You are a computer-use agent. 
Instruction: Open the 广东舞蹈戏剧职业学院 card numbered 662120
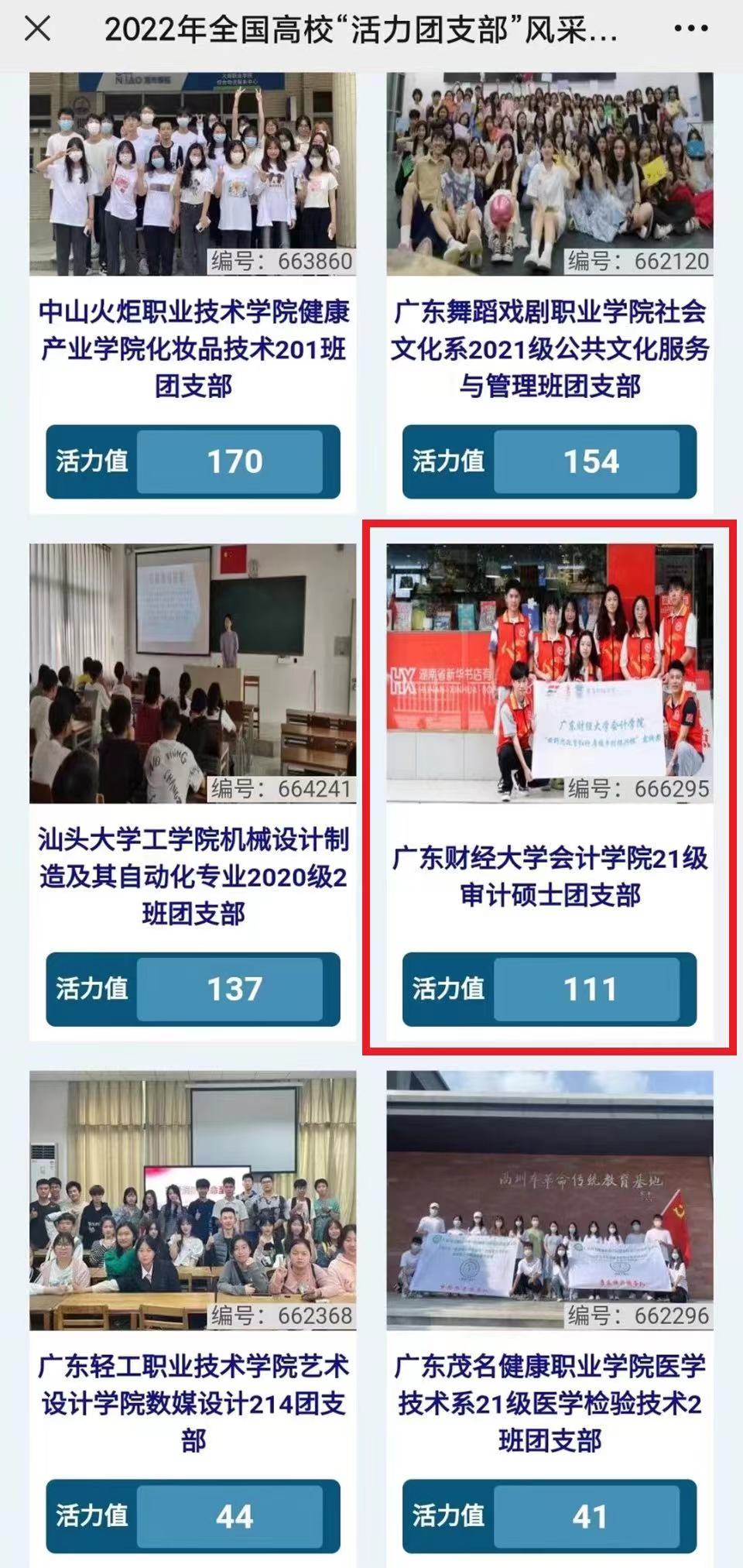(550, 174)
